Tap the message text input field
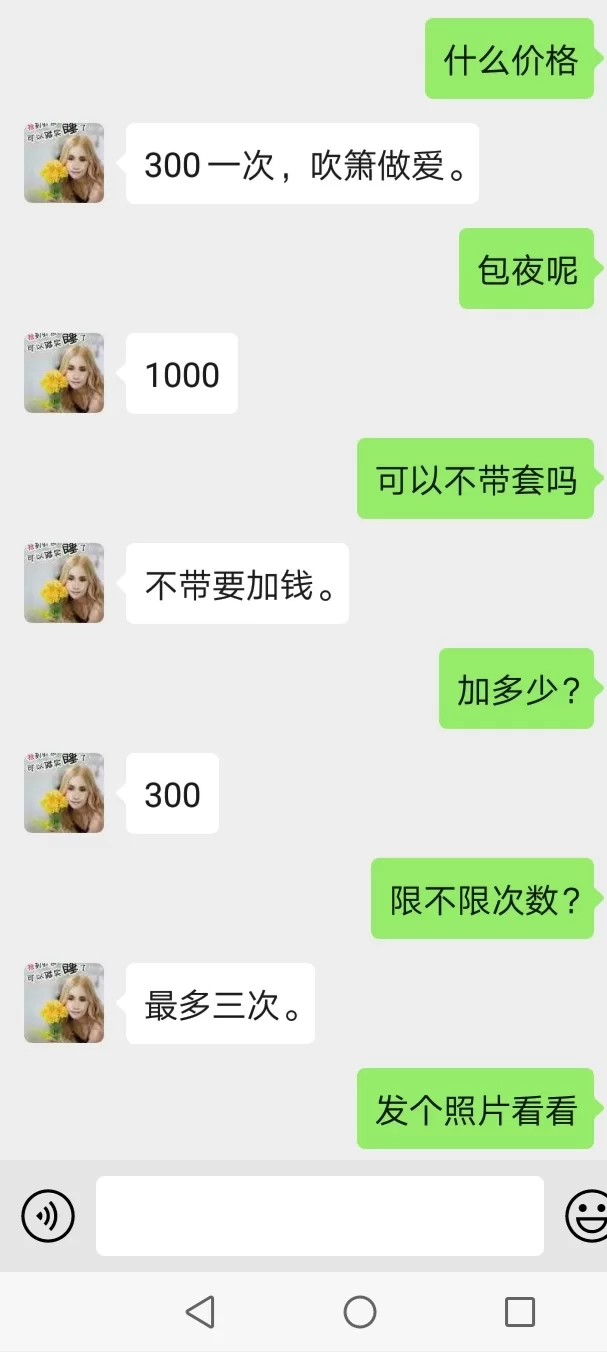607x1352 pixels. [319, 1216]
